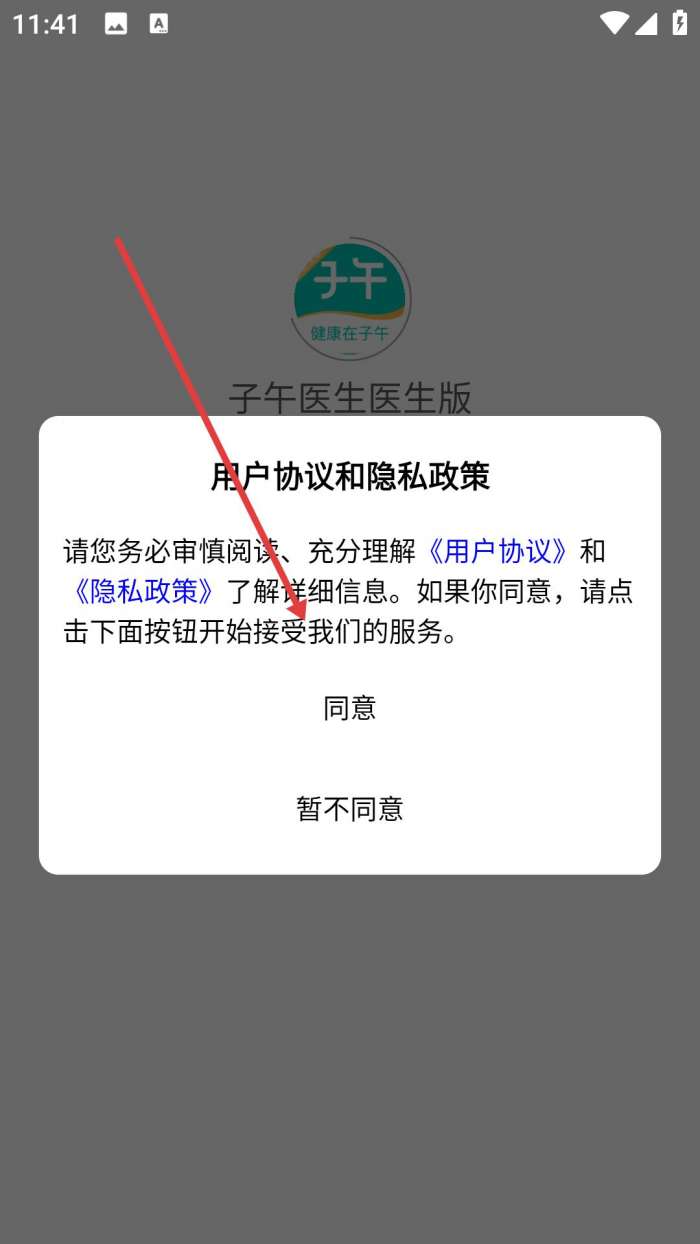Choose 暂不同意 to decline

tap(349, 808)
